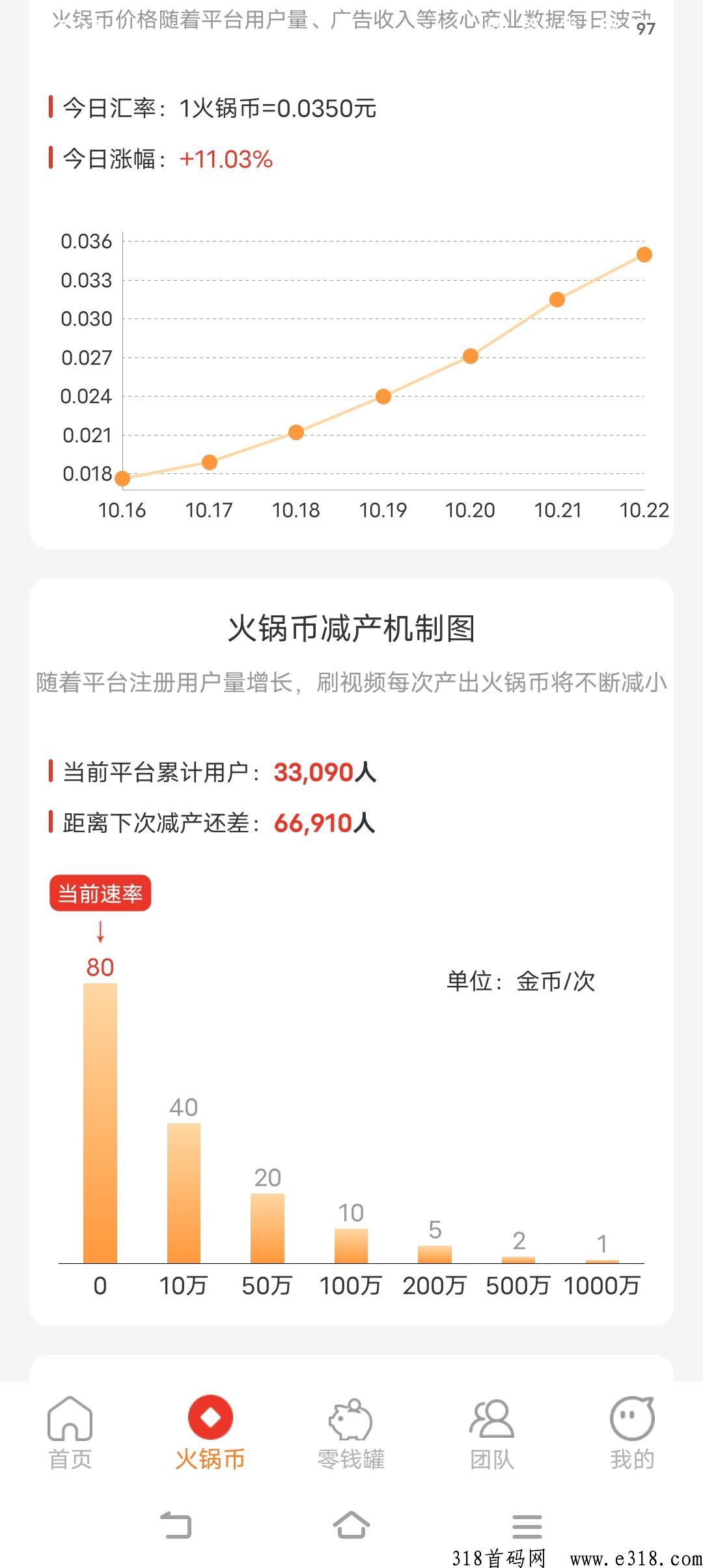Open the 零钱罐 tab
The width and height of the screenshot is (703, 1568).
(351, 1433)
